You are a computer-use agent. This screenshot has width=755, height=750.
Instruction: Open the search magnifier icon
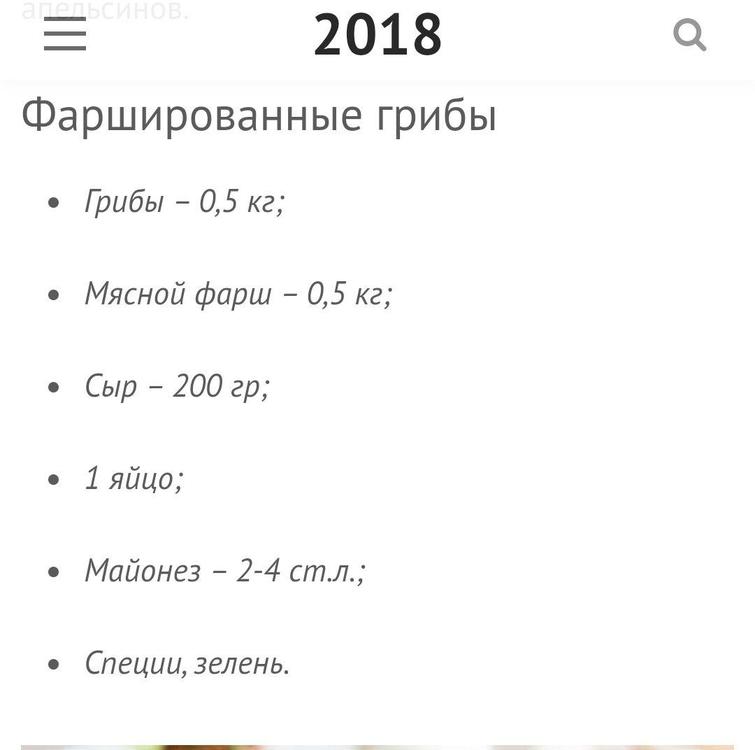click(689, 36)
